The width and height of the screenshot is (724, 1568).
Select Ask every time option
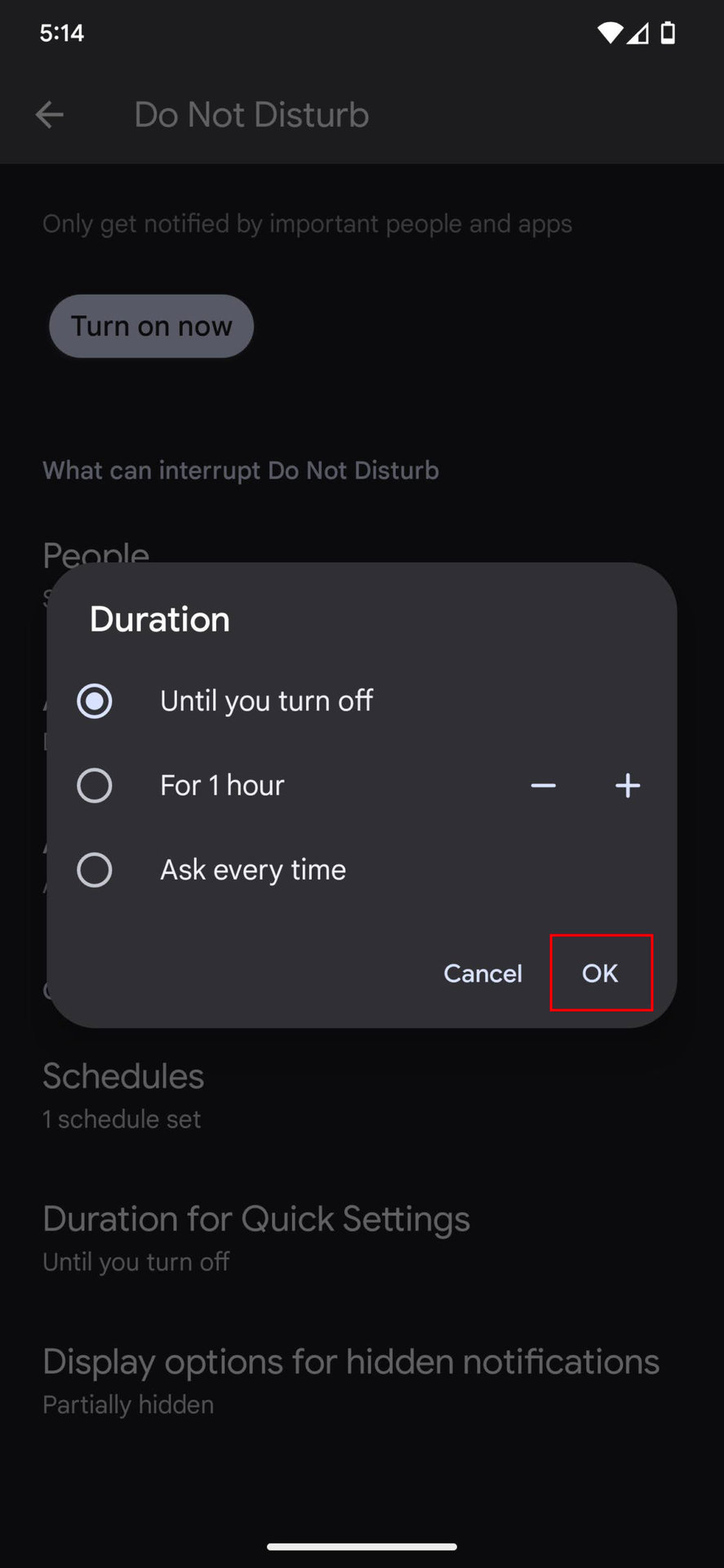(95, 870)
